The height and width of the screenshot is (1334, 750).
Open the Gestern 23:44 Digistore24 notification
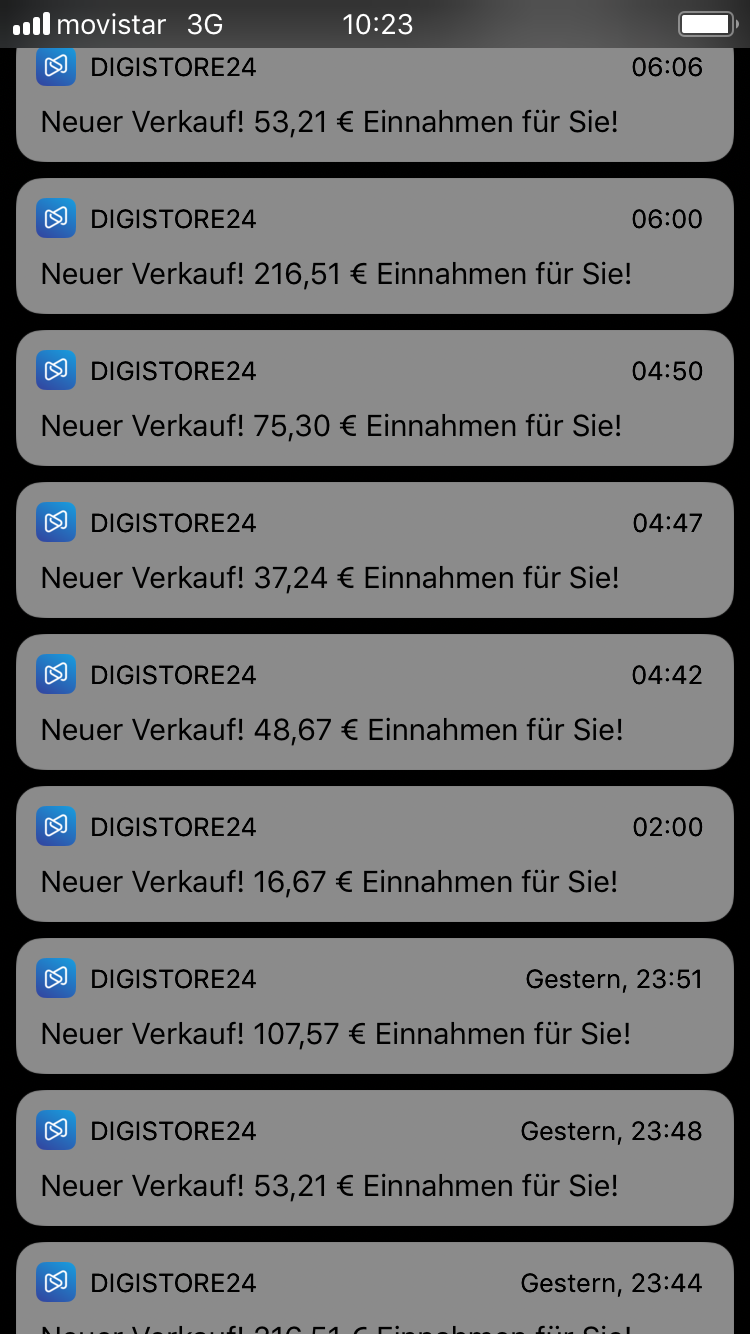(375, 1288)
